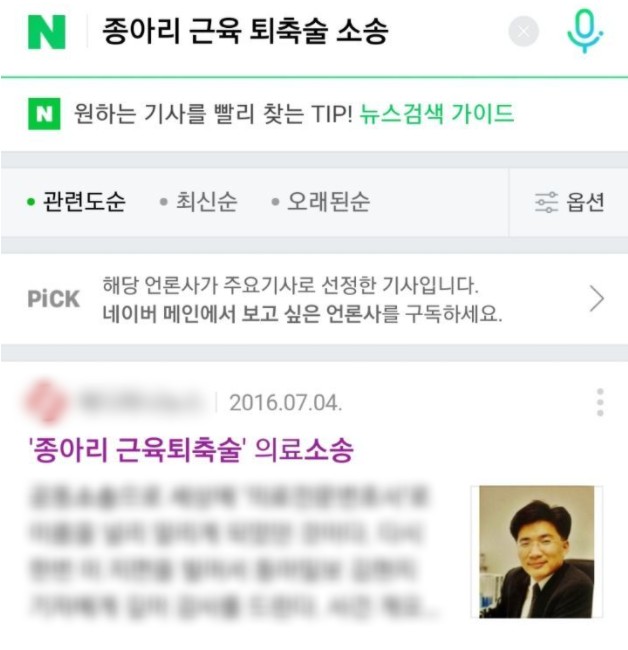628x650 pixels.
Task: Tap the Naver N logo
Action: (46, 33)
